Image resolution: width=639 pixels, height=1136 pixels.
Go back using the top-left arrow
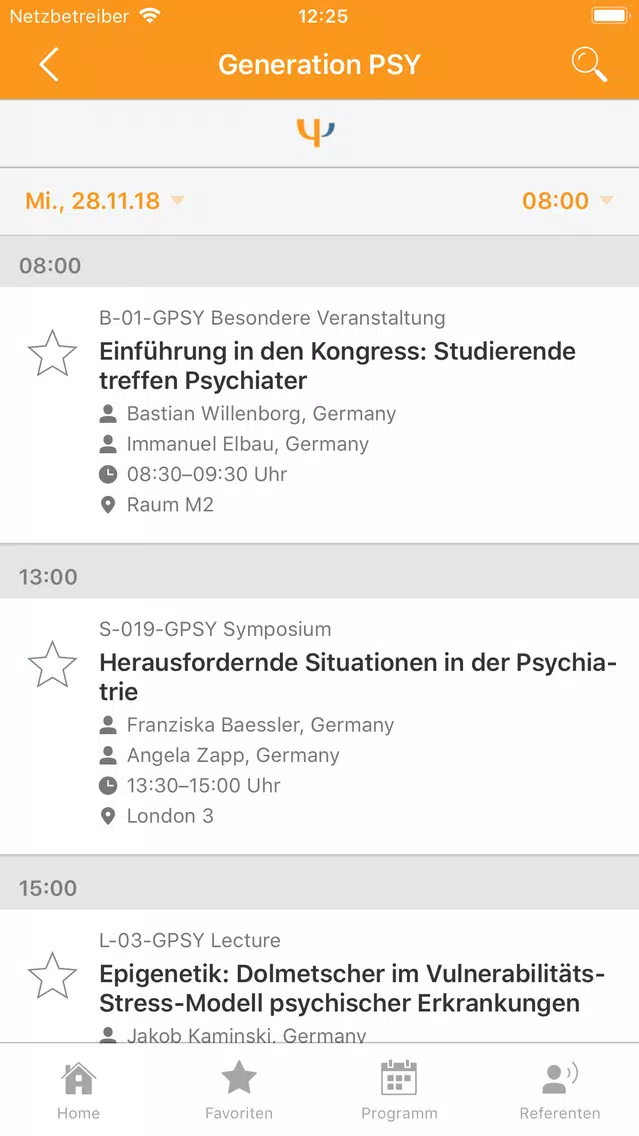point(49,64)
